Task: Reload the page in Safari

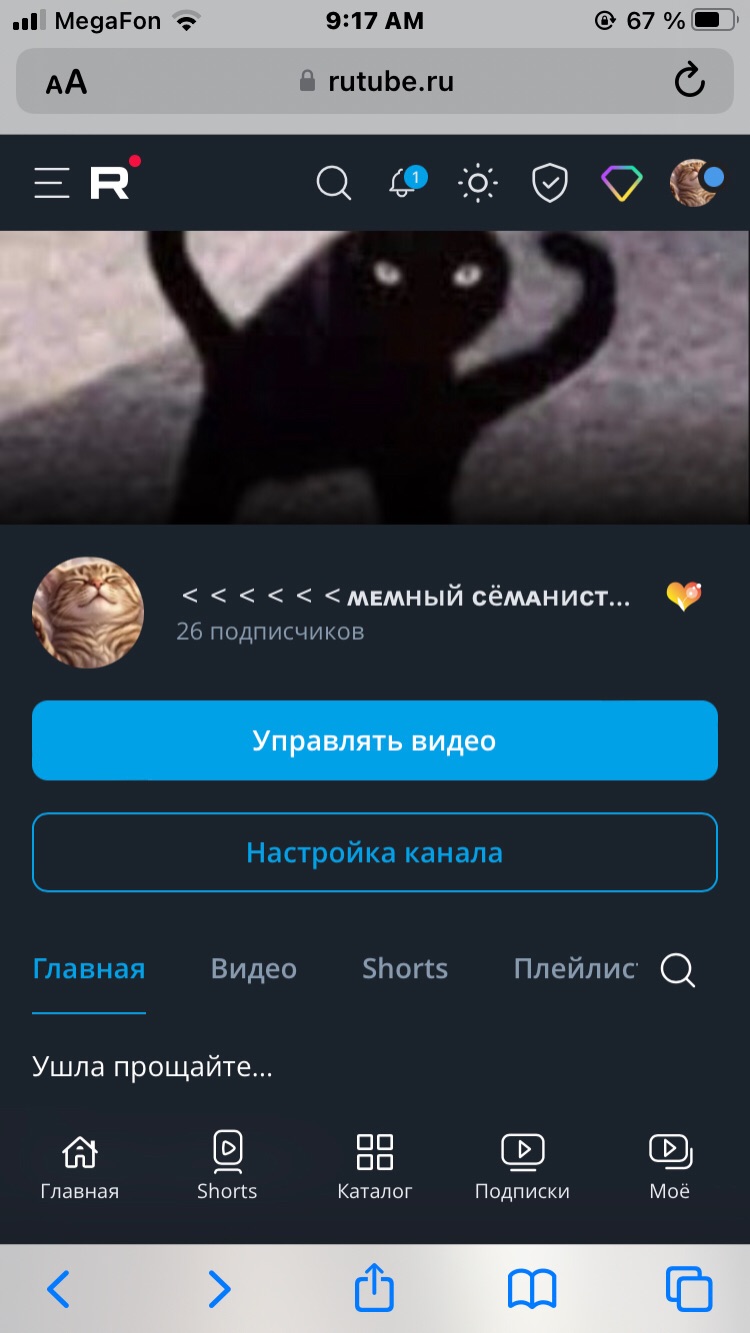Action: [690, 81]
